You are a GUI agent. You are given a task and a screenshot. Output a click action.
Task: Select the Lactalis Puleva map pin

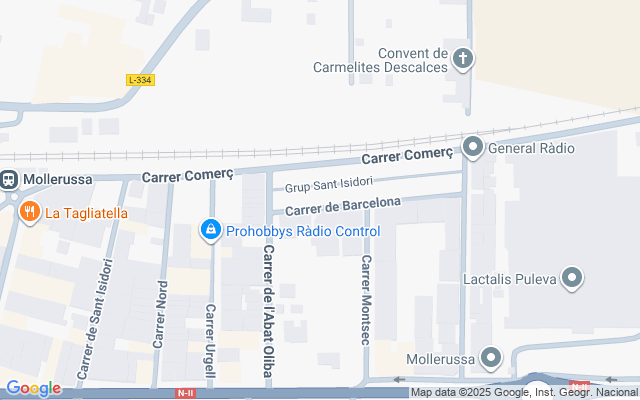coord(572,278)
